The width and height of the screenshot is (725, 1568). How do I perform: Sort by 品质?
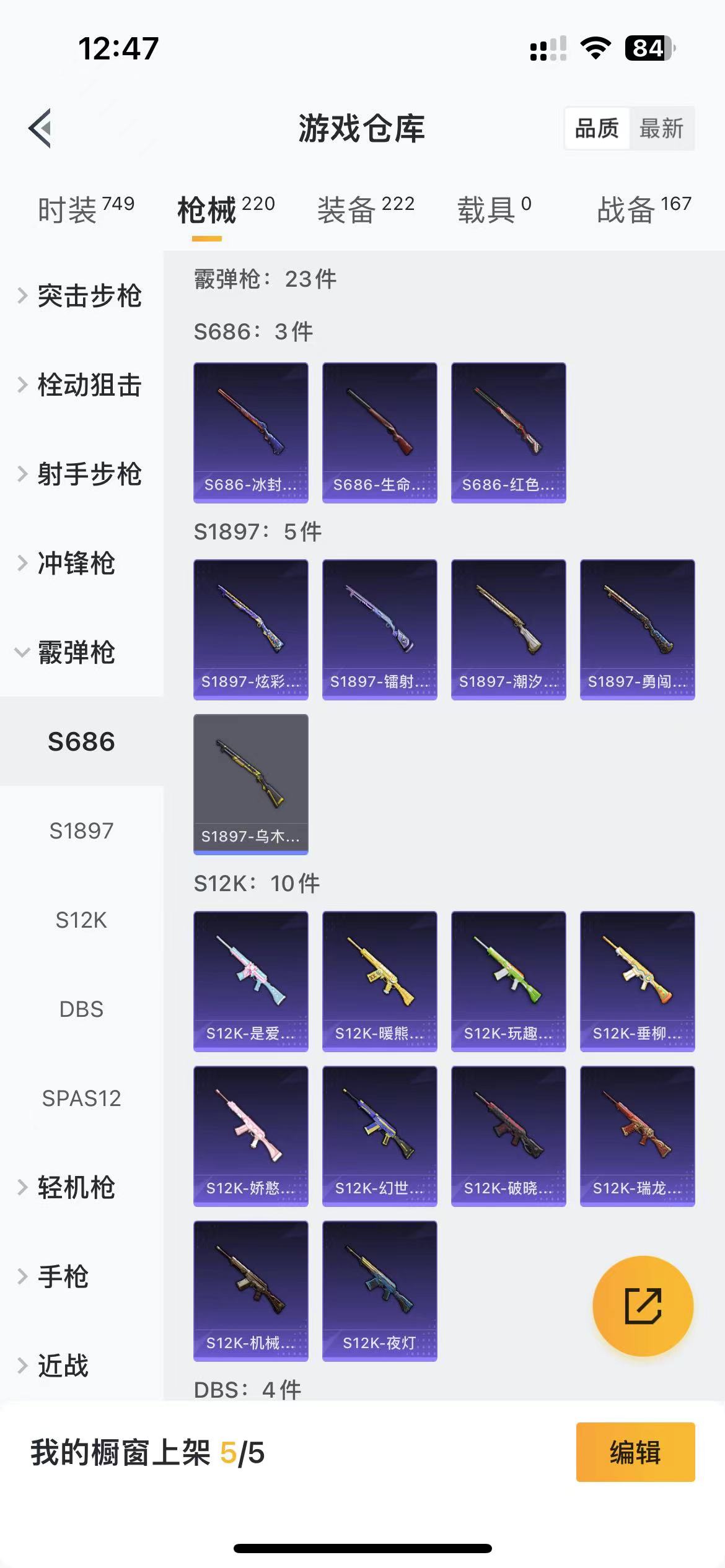tap(597, 129)
